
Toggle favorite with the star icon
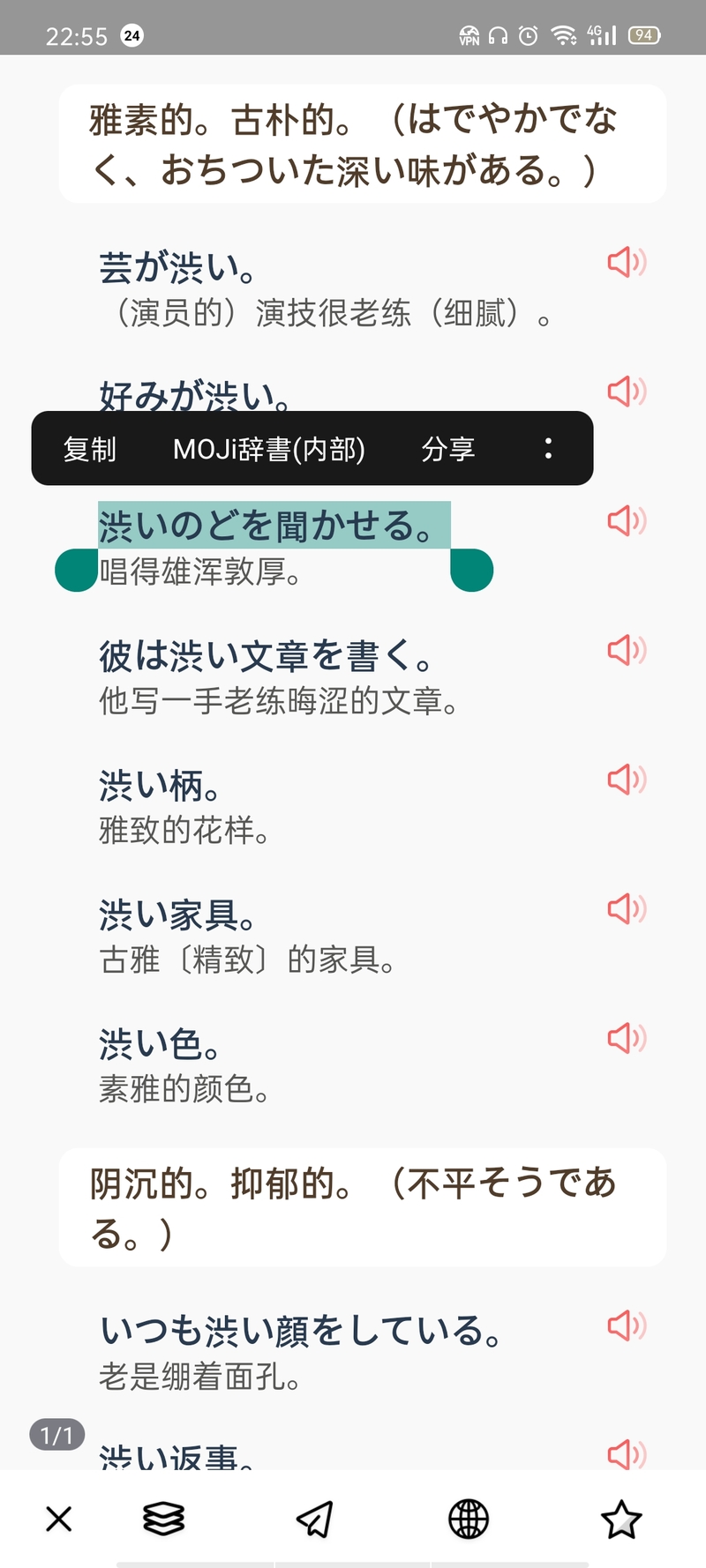tap(623, 1519)
